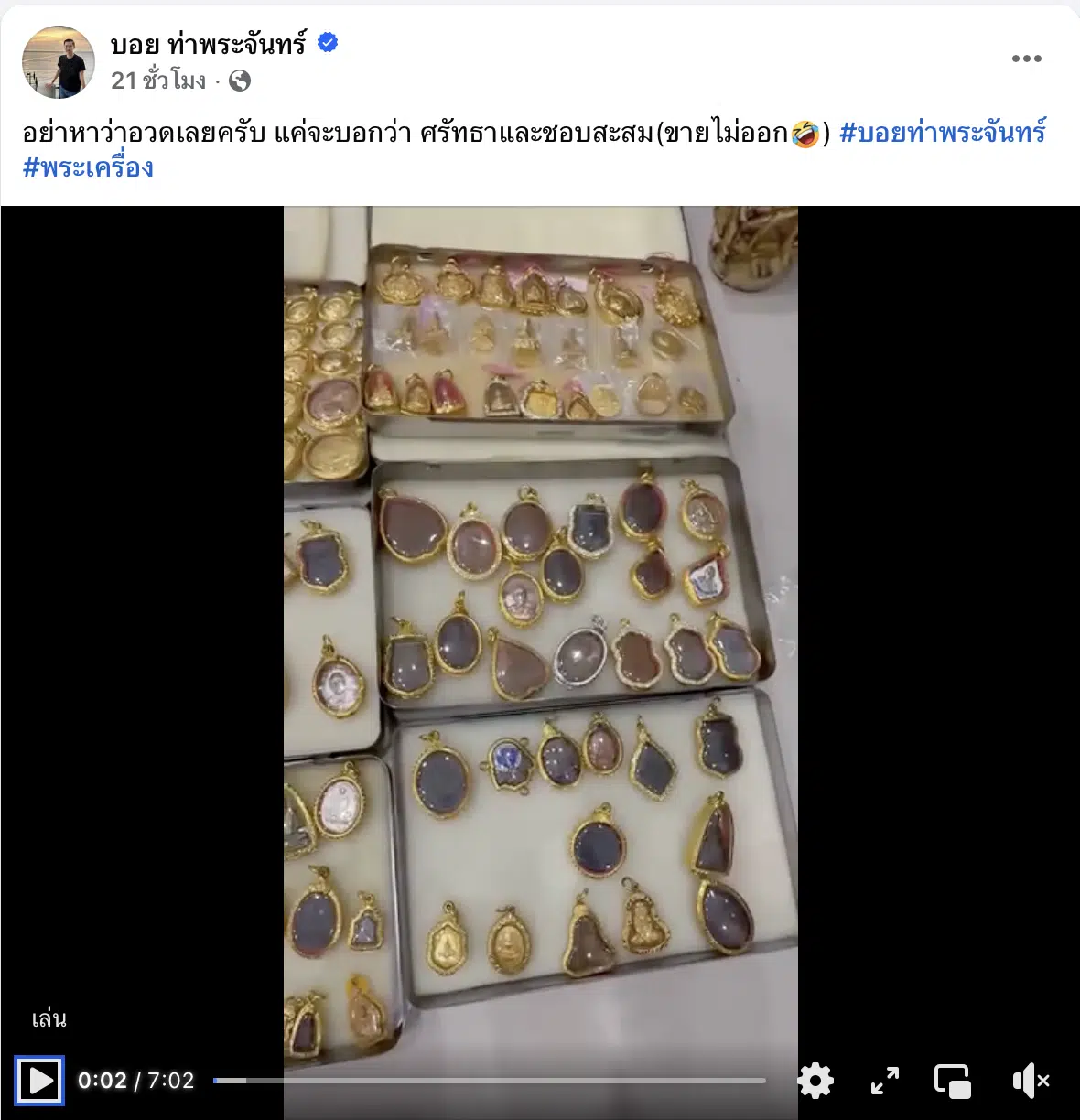The width and height of the screenshot is (1080, 1120).
Task: Tap the video progress bar to seek
Action: 490,1081
